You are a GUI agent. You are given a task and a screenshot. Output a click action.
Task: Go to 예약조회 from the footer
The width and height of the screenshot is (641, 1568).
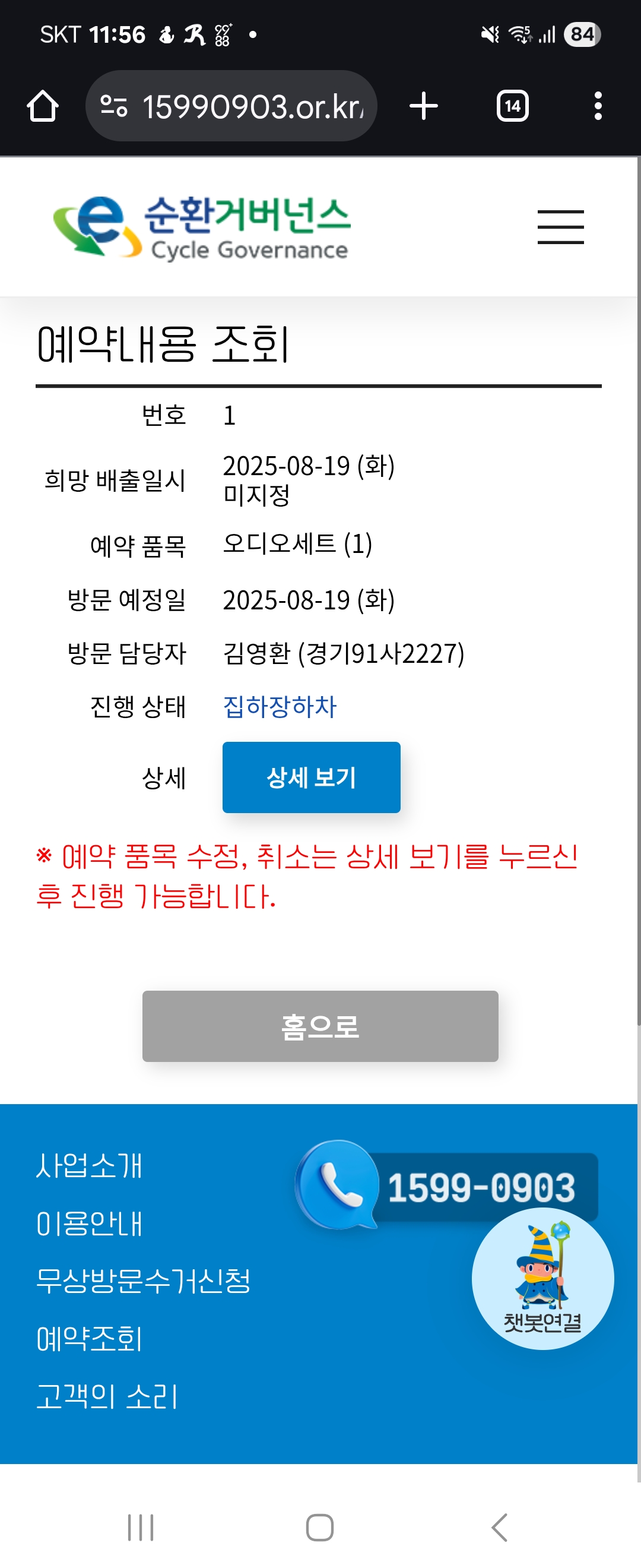tap(90, 1339)
